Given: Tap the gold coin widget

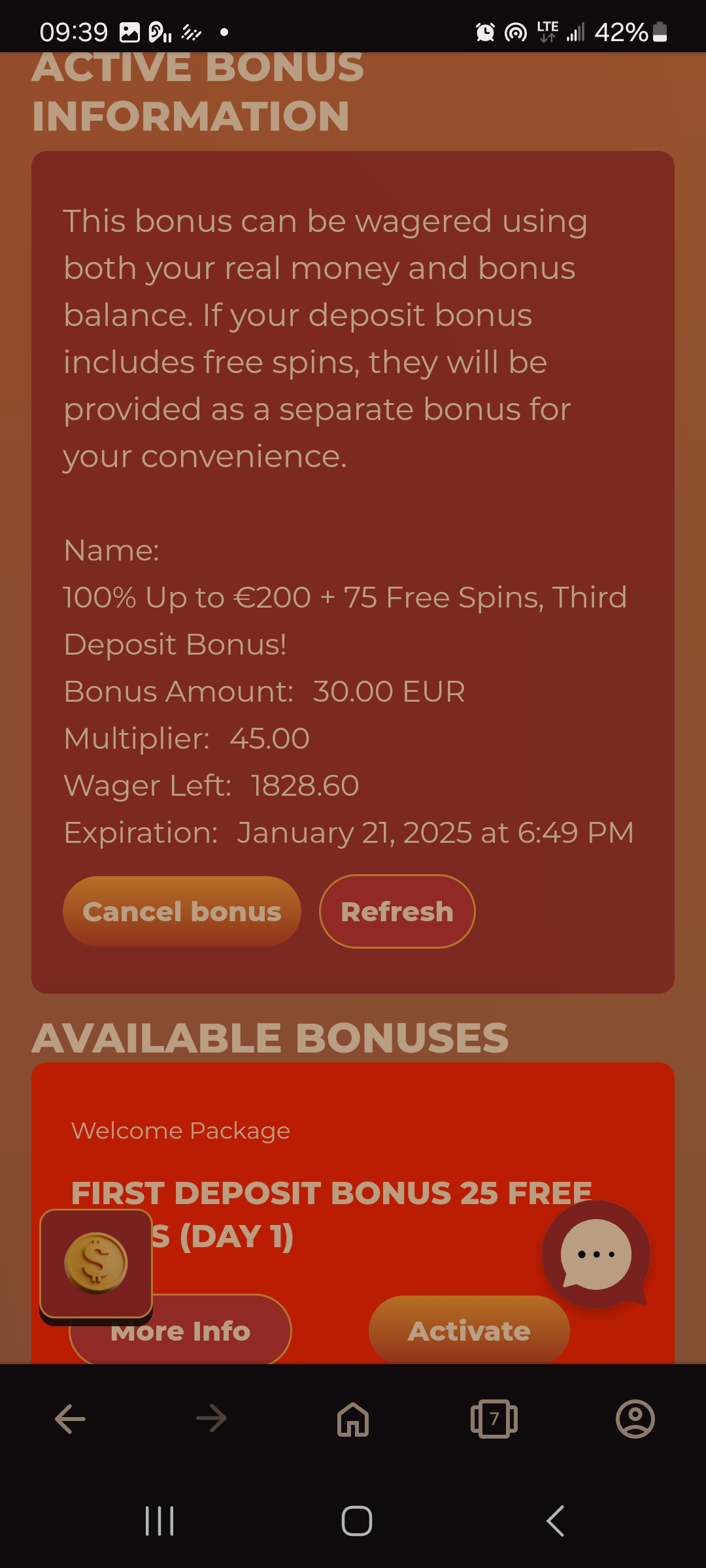Looking at the screenshot, I should click(96, 1262).
